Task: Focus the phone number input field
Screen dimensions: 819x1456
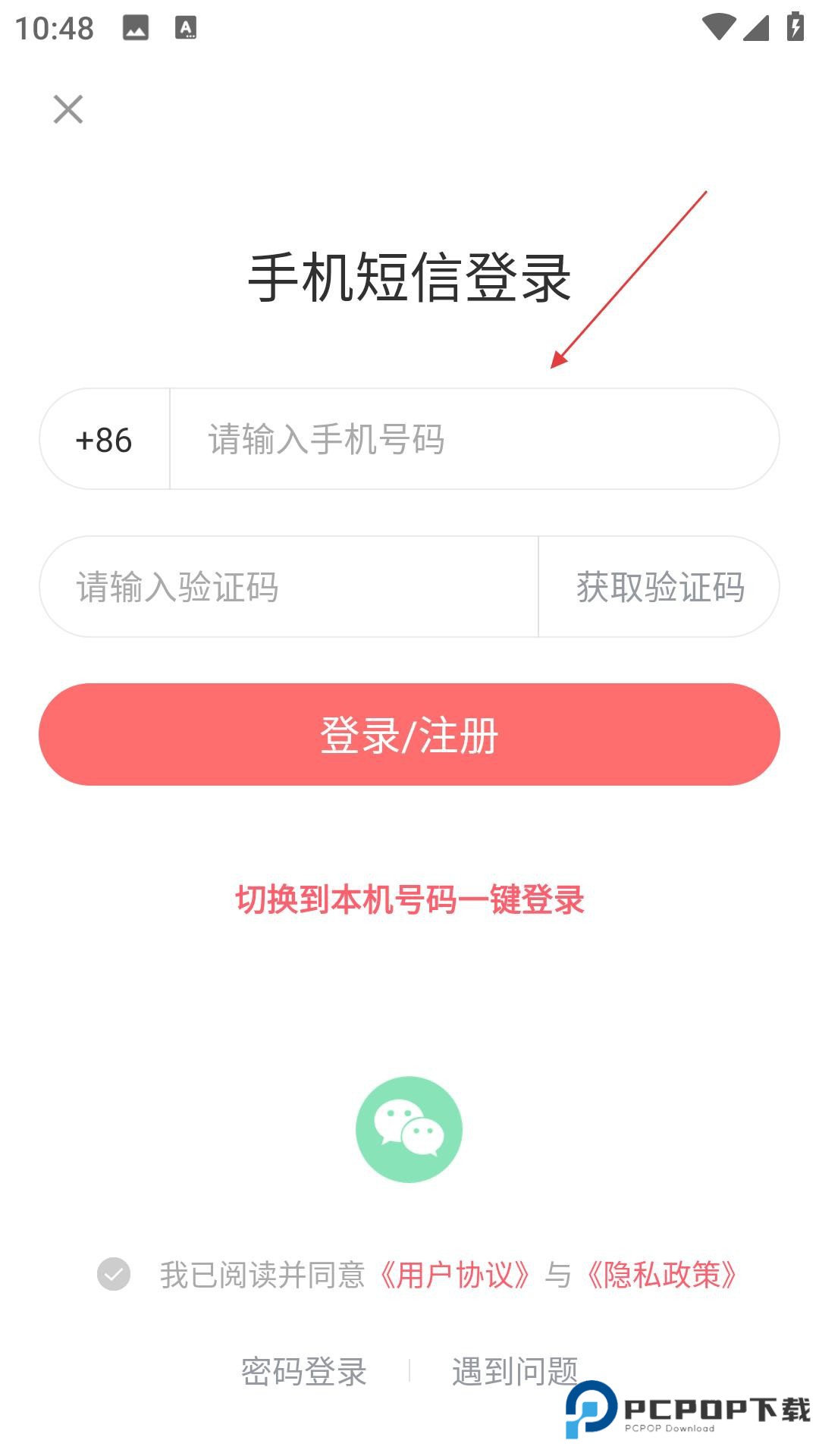Action: click(x=470, y=440)
